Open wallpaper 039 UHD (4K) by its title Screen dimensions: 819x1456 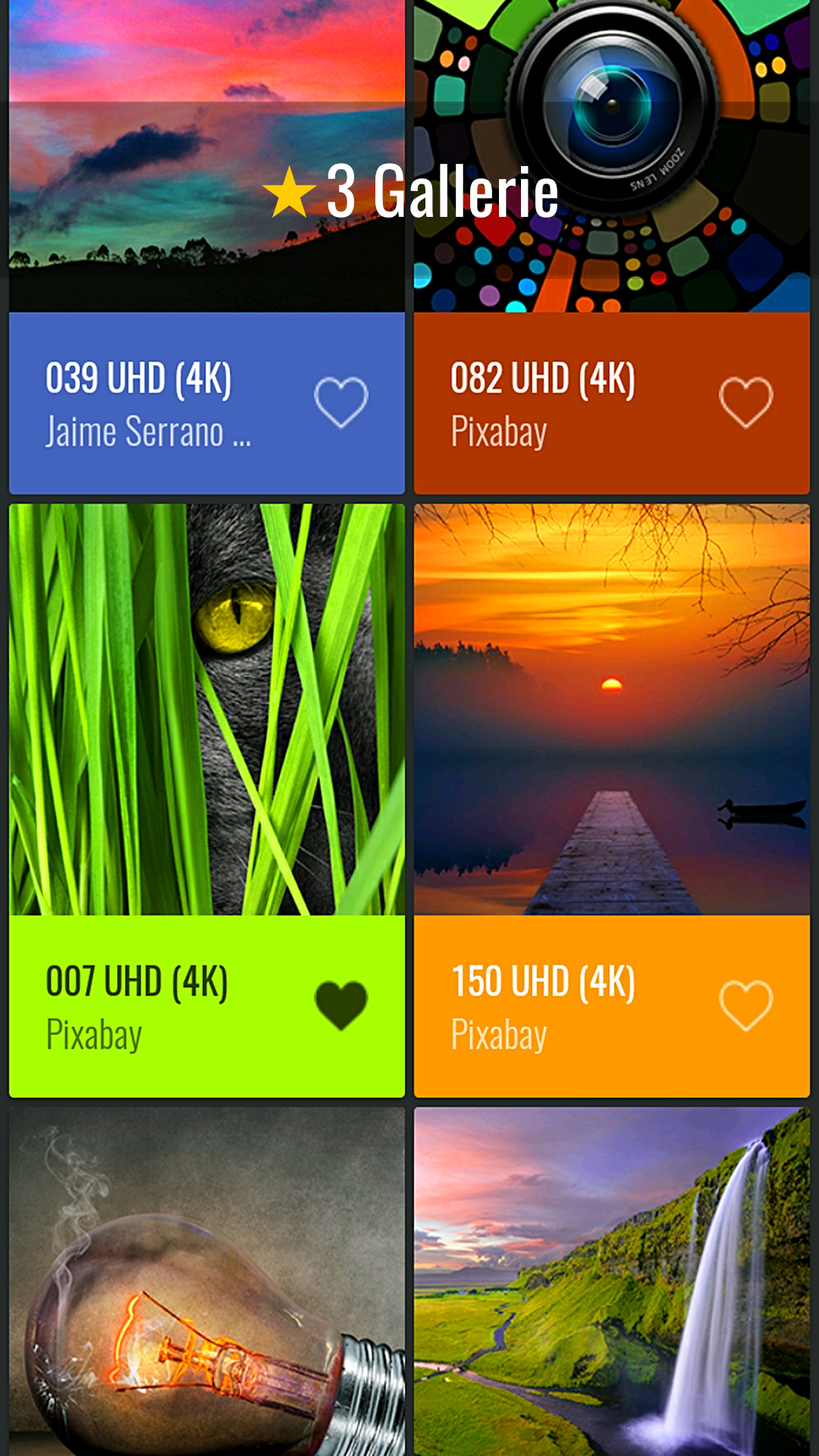[x=141, y=378]
